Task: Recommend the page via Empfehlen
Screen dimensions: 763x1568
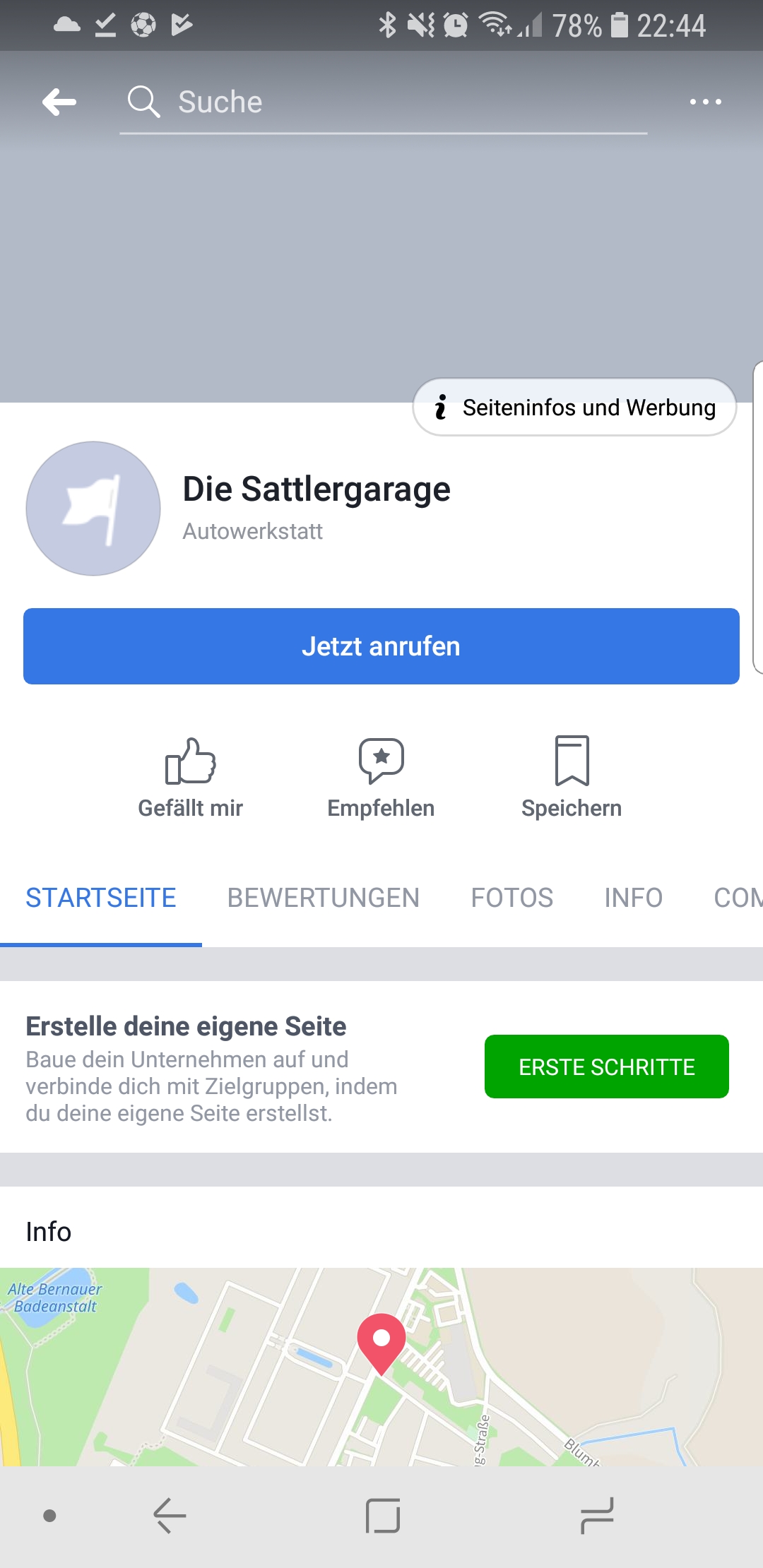Action: [381, 778]
